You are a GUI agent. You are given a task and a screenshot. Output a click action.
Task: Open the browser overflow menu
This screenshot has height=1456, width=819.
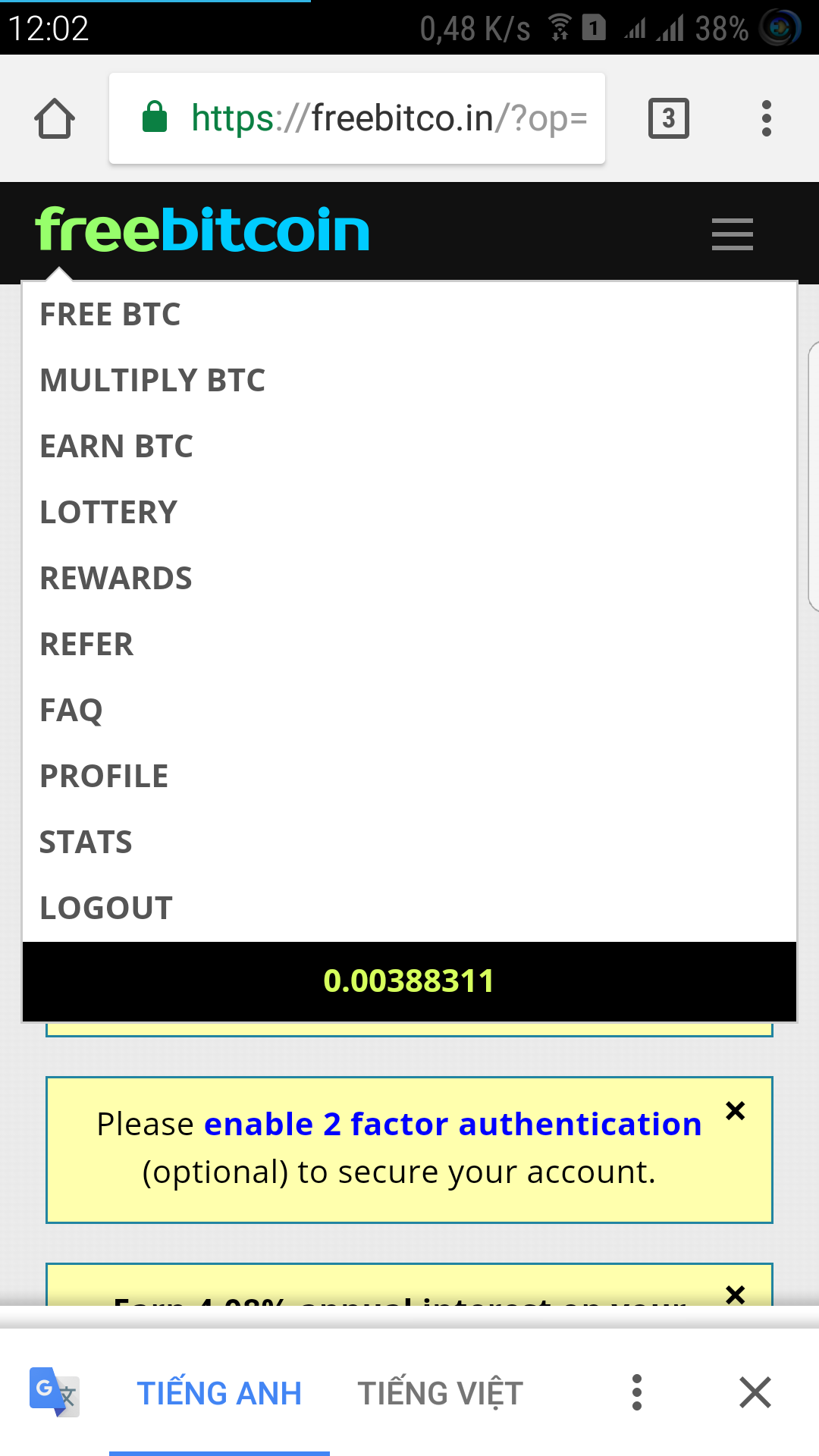[766, 118]
